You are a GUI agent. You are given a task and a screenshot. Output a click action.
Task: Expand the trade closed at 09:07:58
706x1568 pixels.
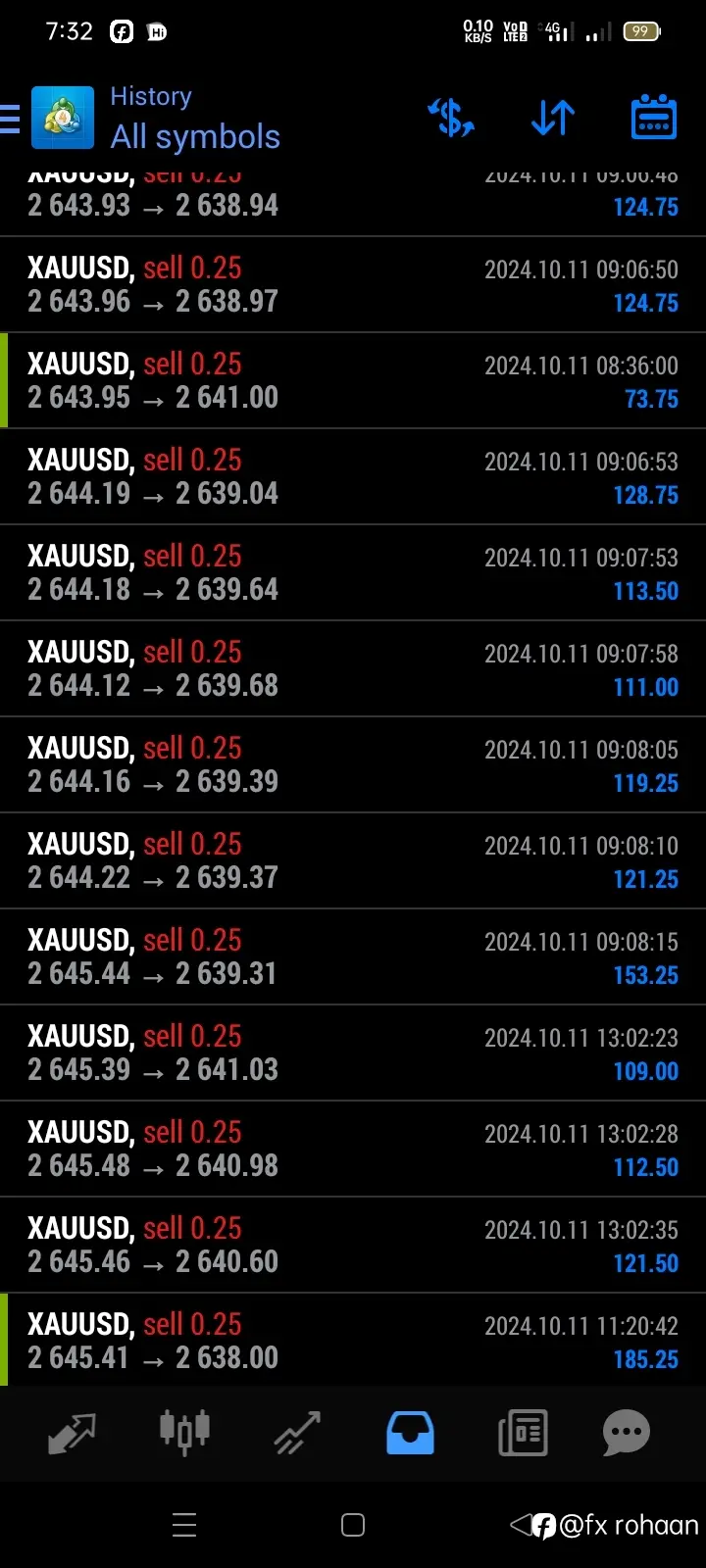point(353,669)
